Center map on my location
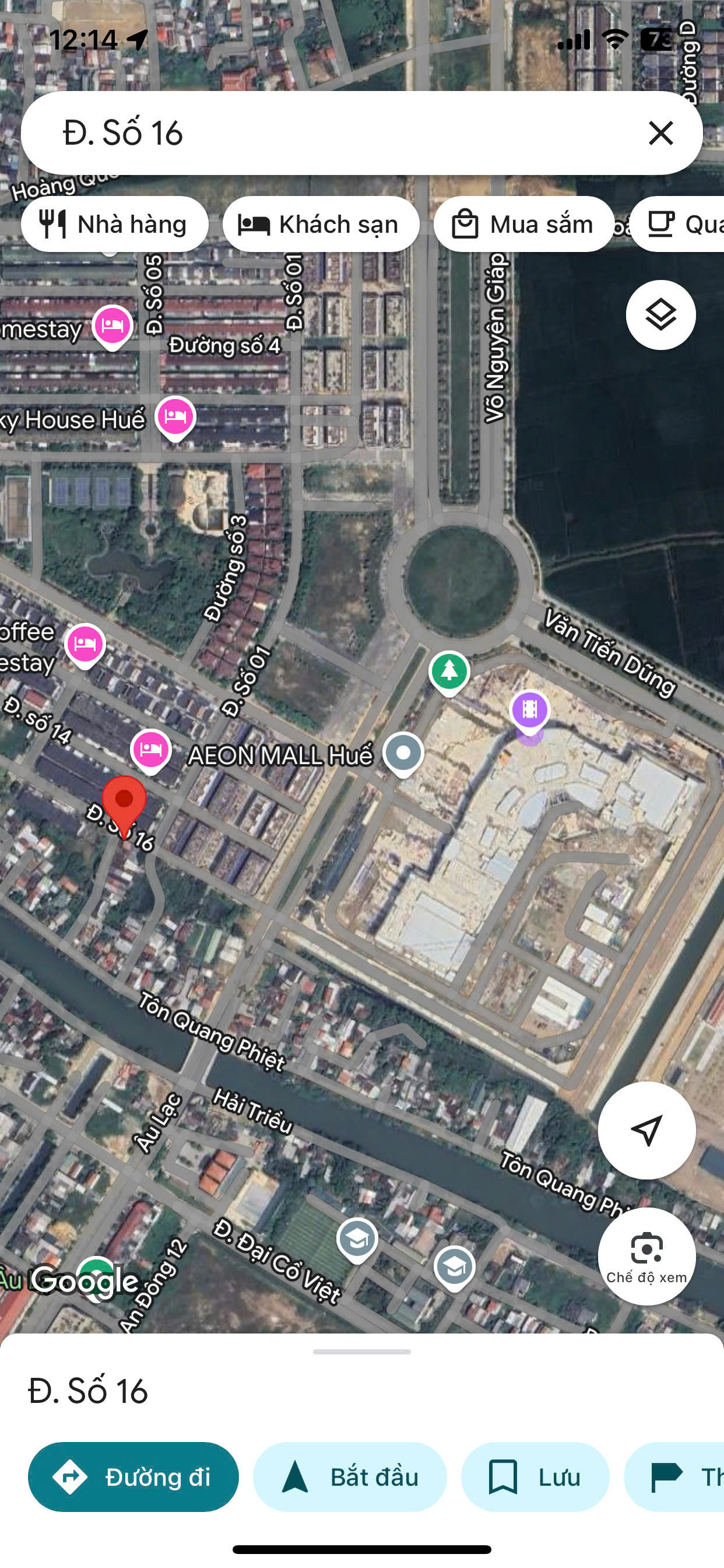The width and height of the screenshot is (724, 1568). point(646,1130)
